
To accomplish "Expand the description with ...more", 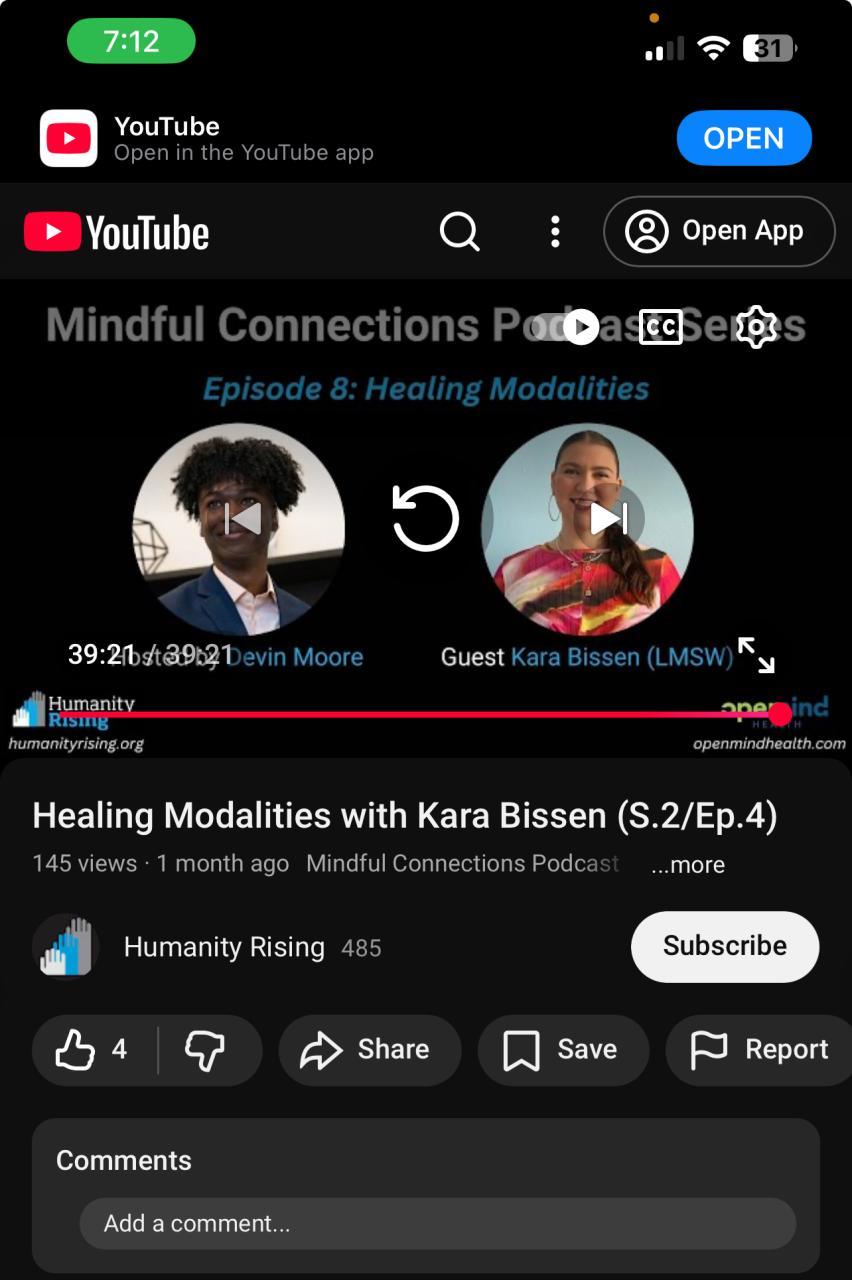I will pyautogui.click(x=688, y=865).
